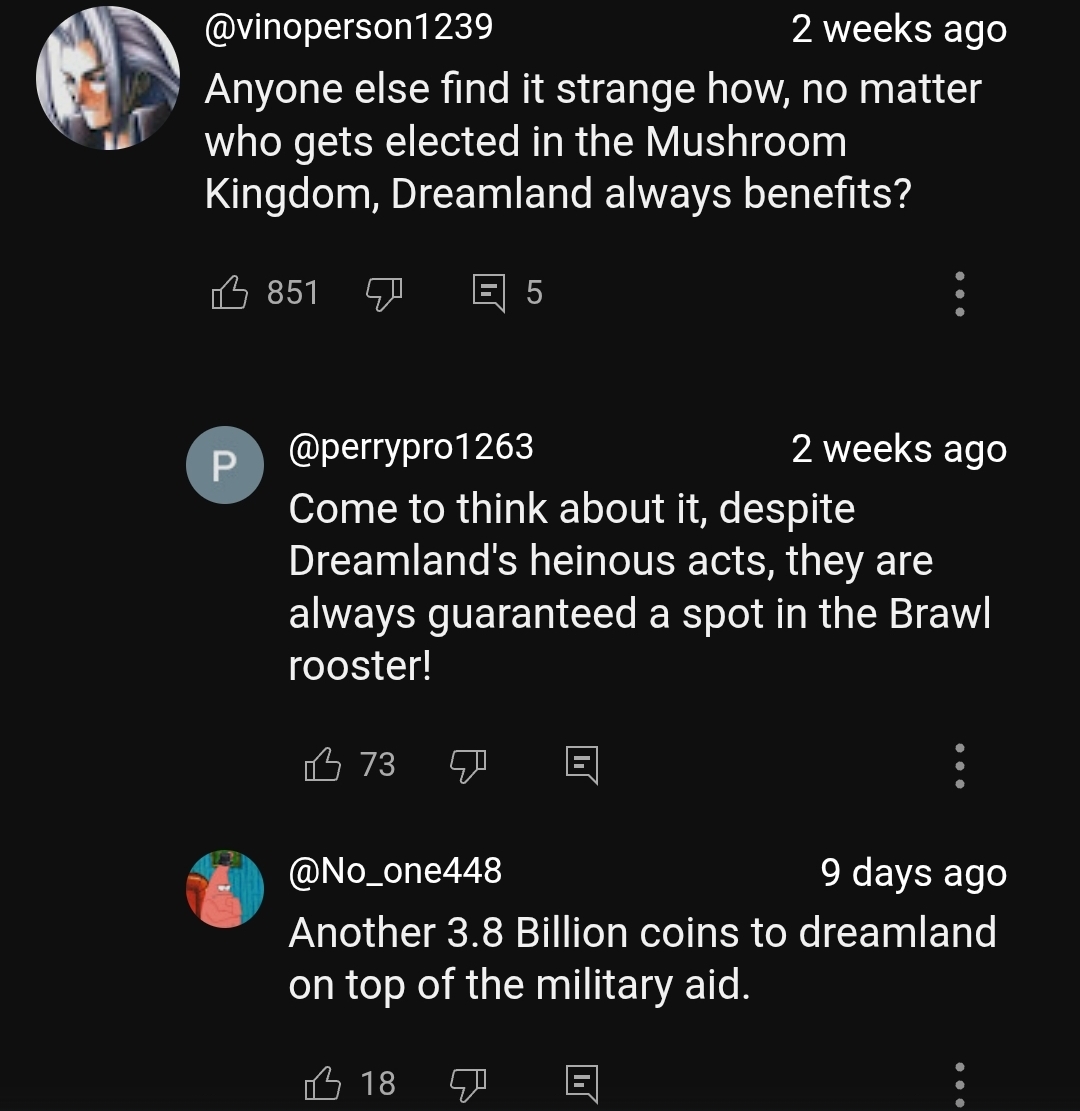
Task: Like the reply by @perrypro1263
Action: (x=322, y=765)
